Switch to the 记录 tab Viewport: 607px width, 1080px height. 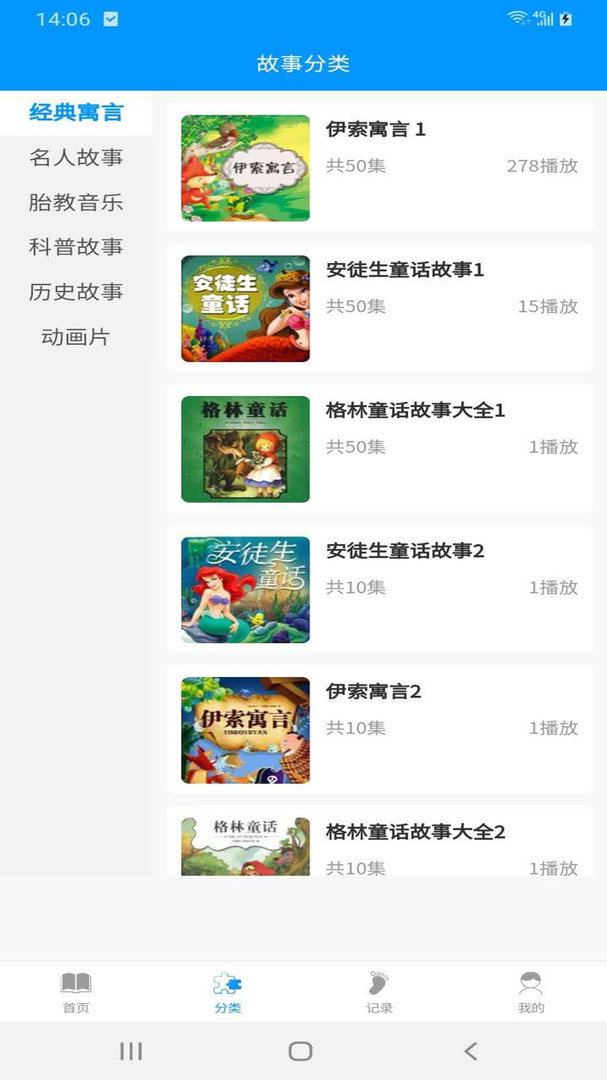click(x=379, y=992)
